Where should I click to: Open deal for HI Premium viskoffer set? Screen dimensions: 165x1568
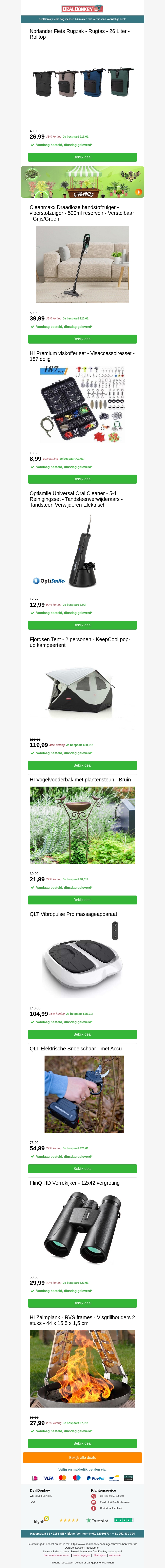click(82, 479)
